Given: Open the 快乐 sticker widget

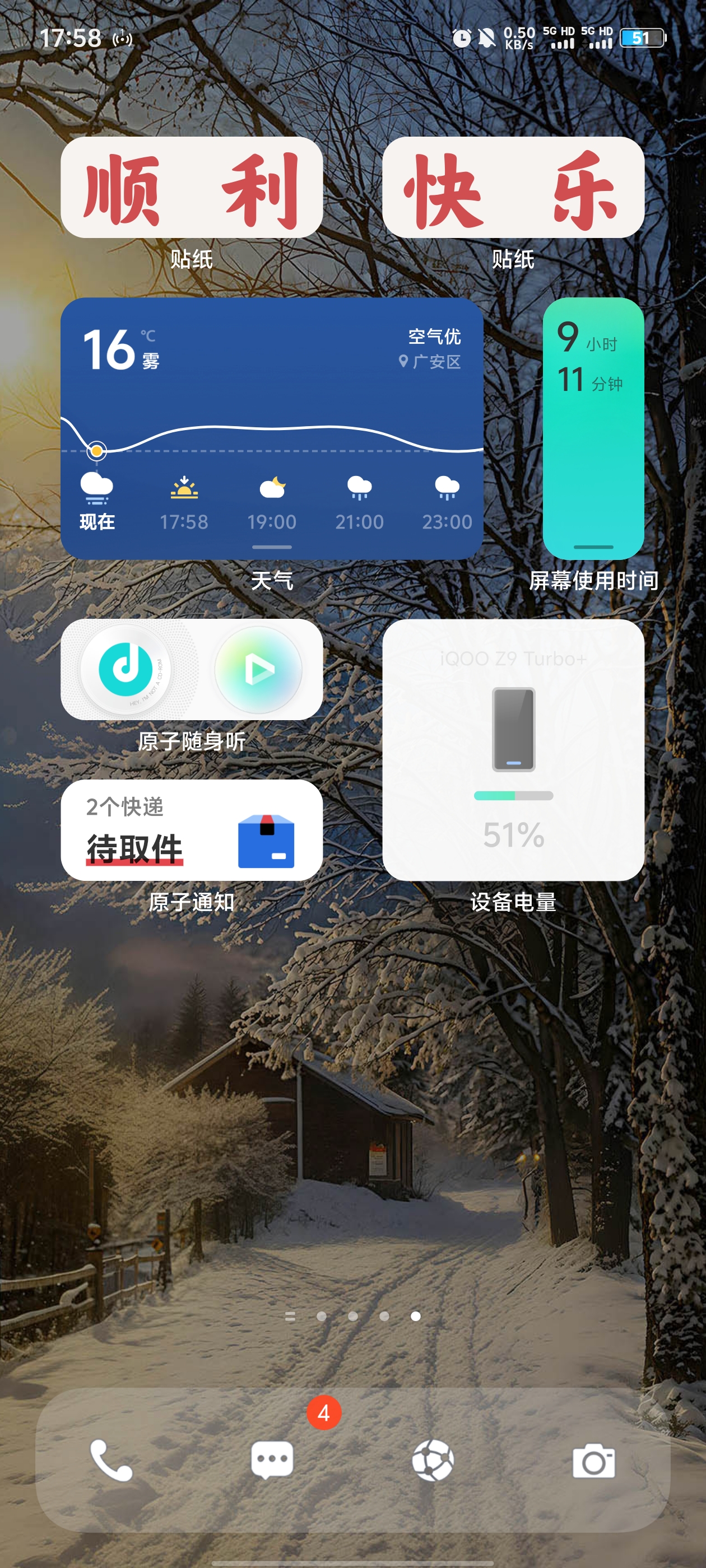Looking at the screenshot, I should point(513,188).
